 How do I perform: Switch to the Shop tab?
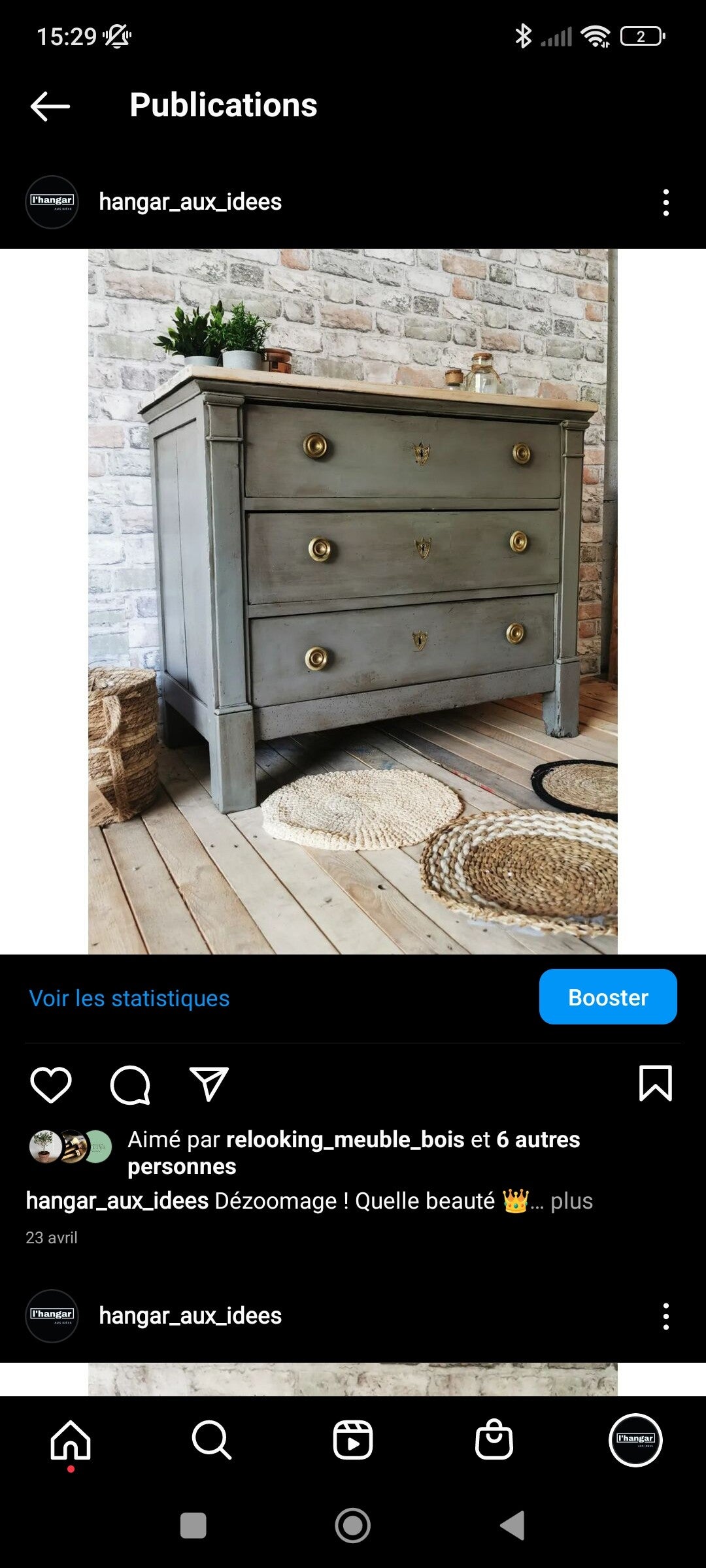pyautogui.click(x=494, y=1440)
